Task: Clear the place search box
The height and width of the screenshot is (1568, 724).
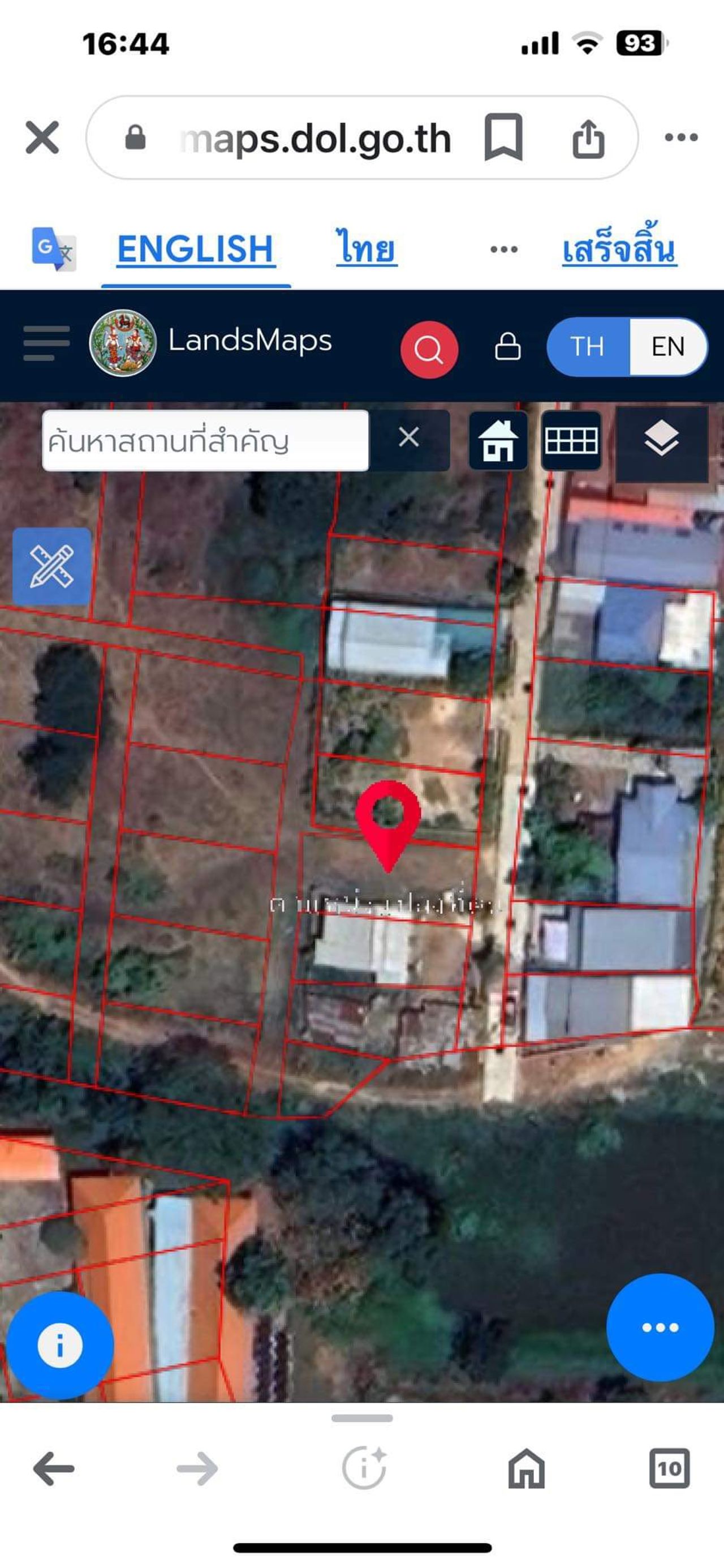Action: [409, 437]
